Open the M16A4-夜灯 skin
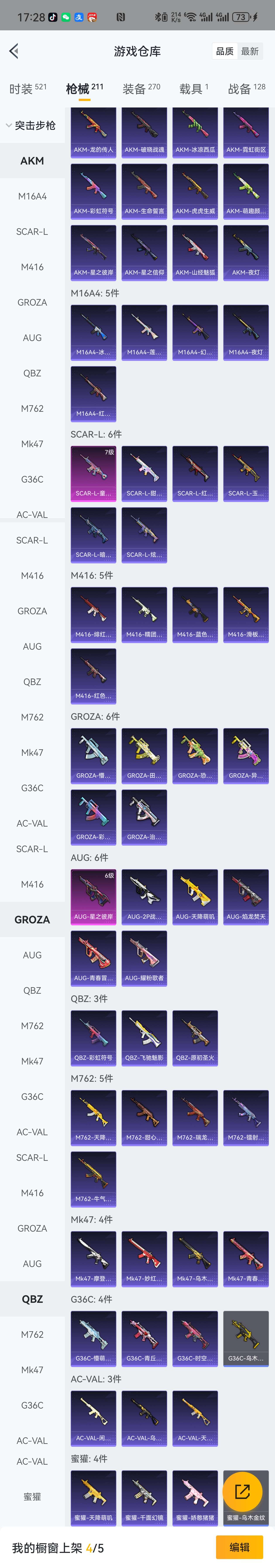275x1568 pixels. 246,332
